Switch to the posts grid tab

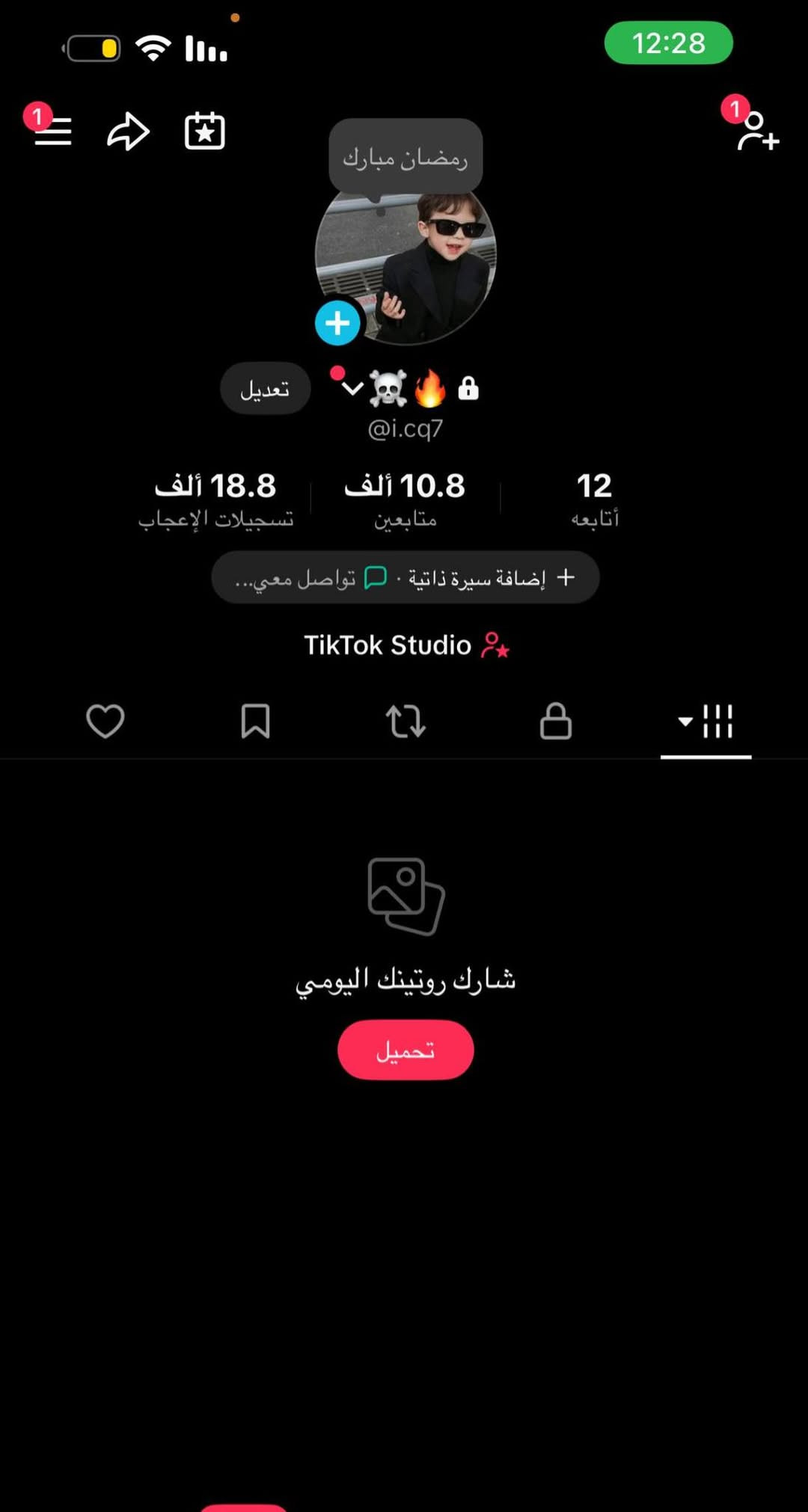706,722
